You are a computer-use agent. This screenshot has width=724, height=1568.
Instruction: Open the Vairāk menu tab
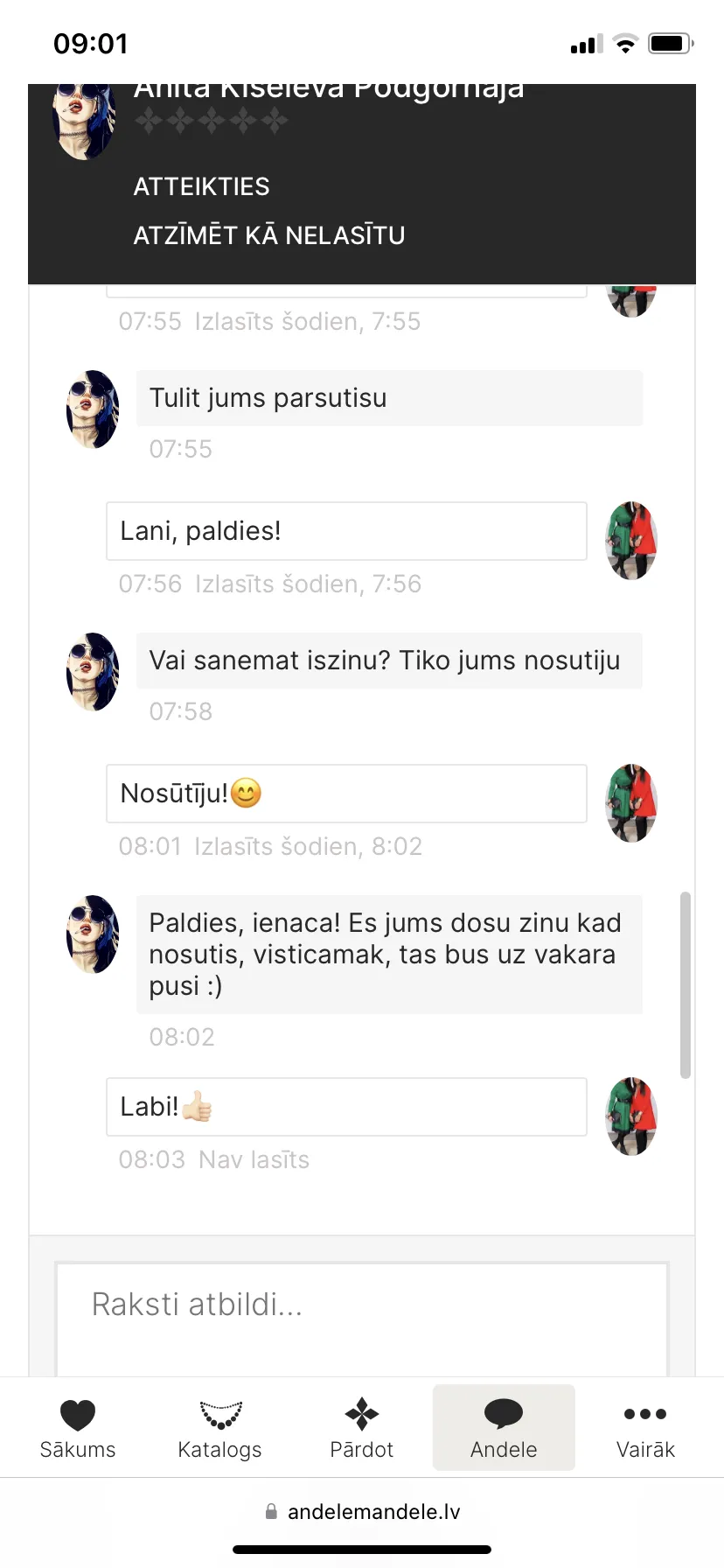click(x=645, y=1428)
